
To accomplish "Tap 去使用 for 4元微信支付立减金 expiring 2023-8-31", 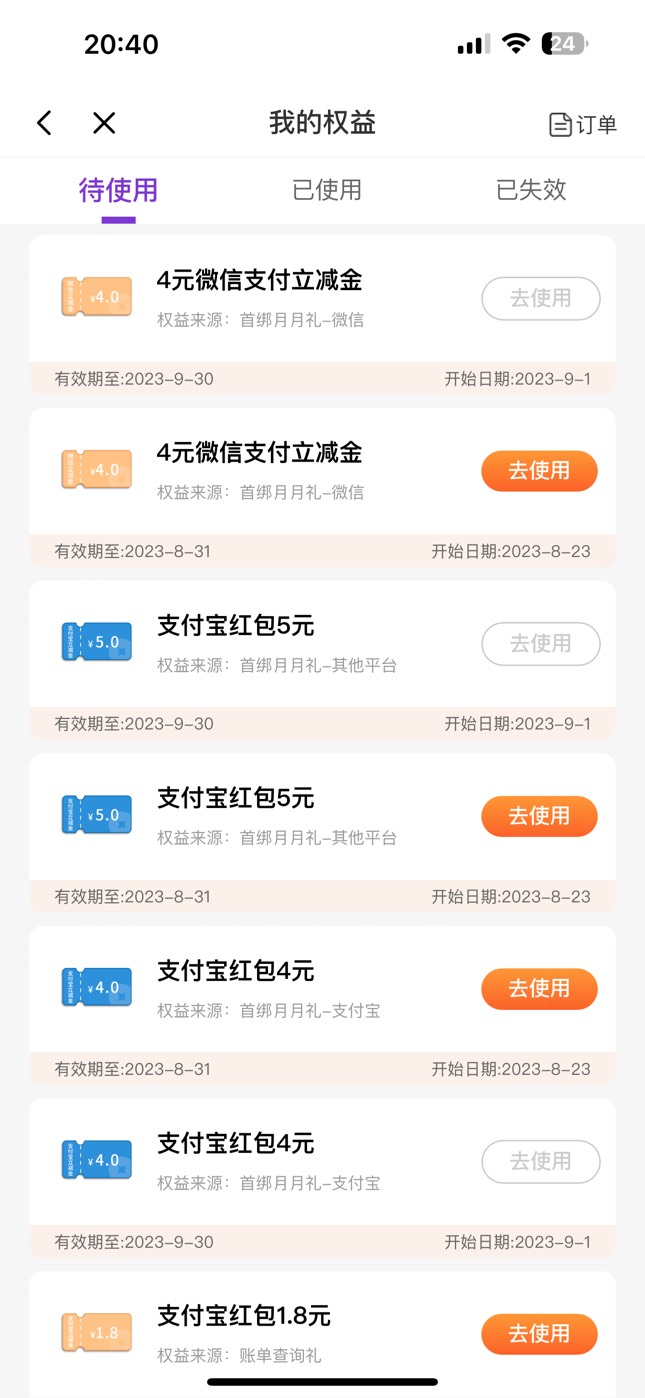I will [540, 471].
